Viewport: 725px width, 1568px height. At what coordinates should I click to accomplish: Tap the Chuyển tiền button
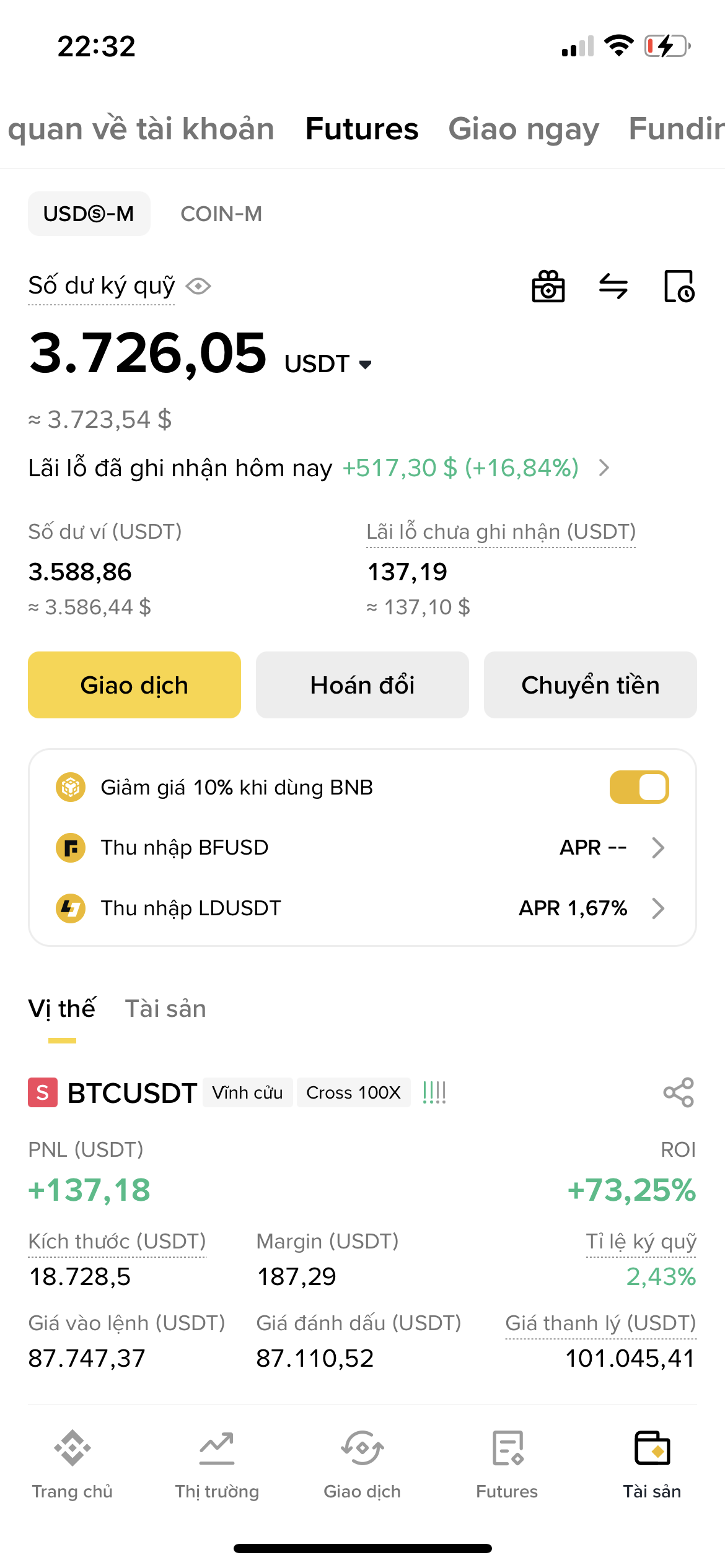click(x=591, y=685)
